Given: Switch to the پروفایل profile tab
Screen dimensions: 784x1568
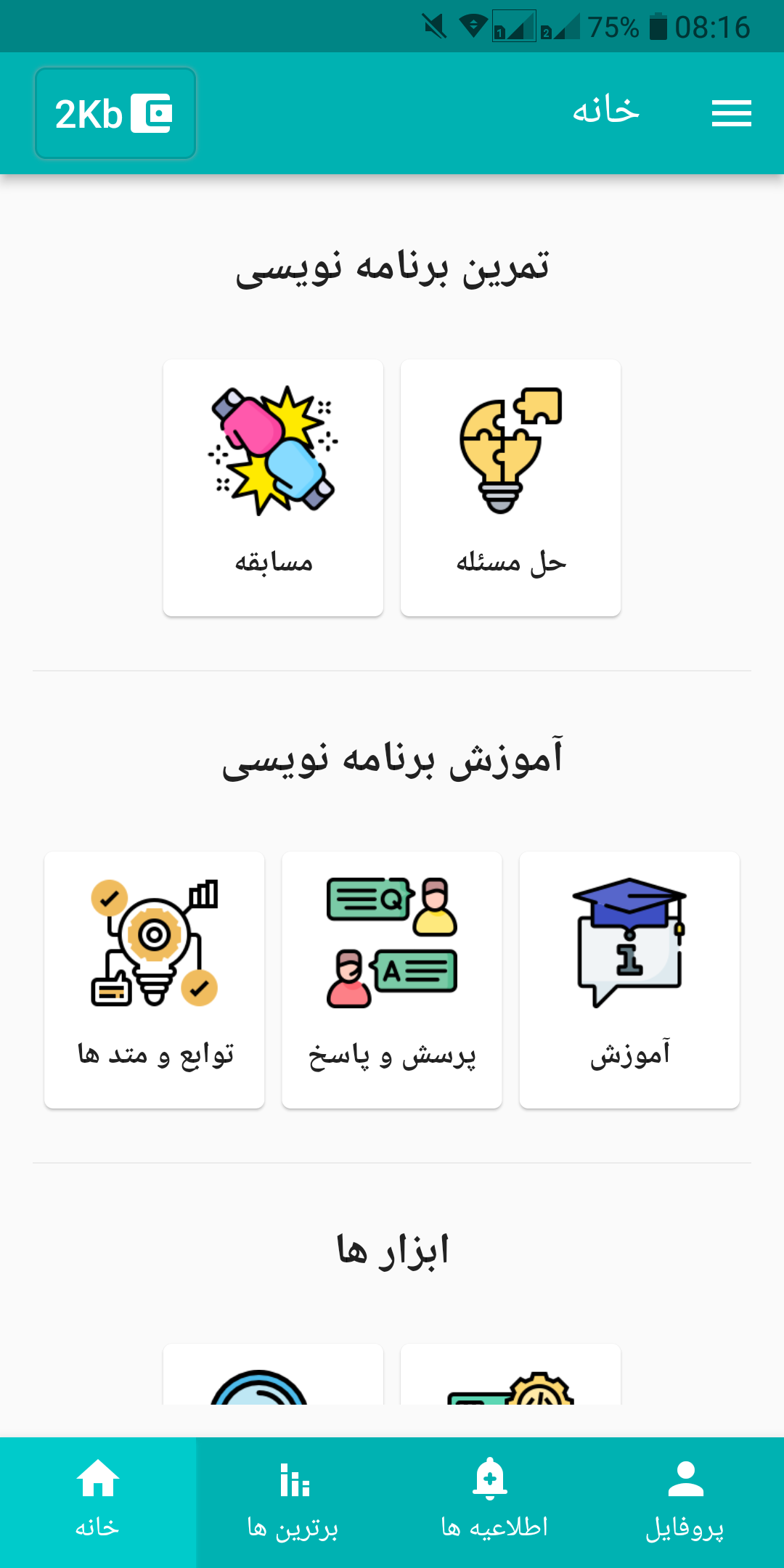Looking at the screenshot, I should (685, 1501).
